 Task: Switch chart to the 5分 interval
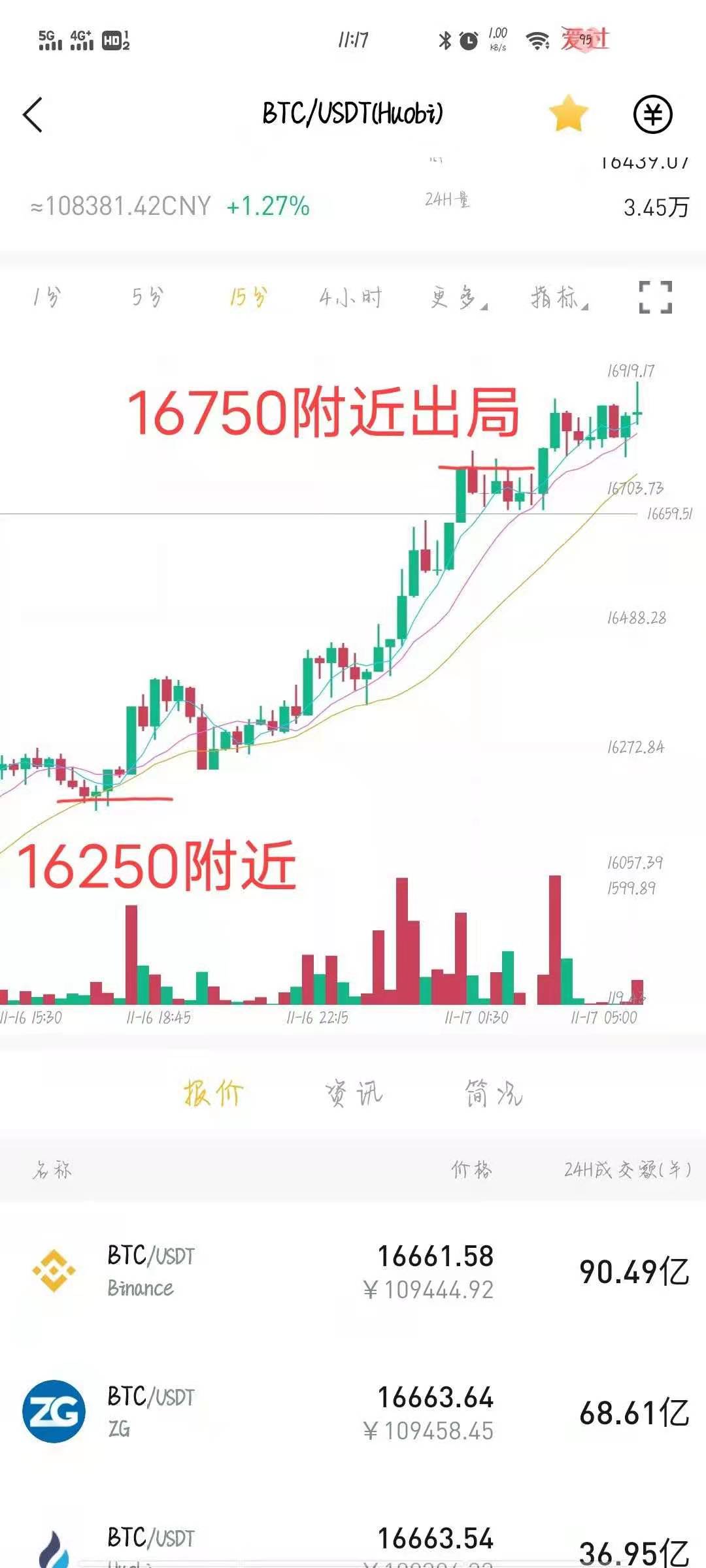[x=147, y=297]
